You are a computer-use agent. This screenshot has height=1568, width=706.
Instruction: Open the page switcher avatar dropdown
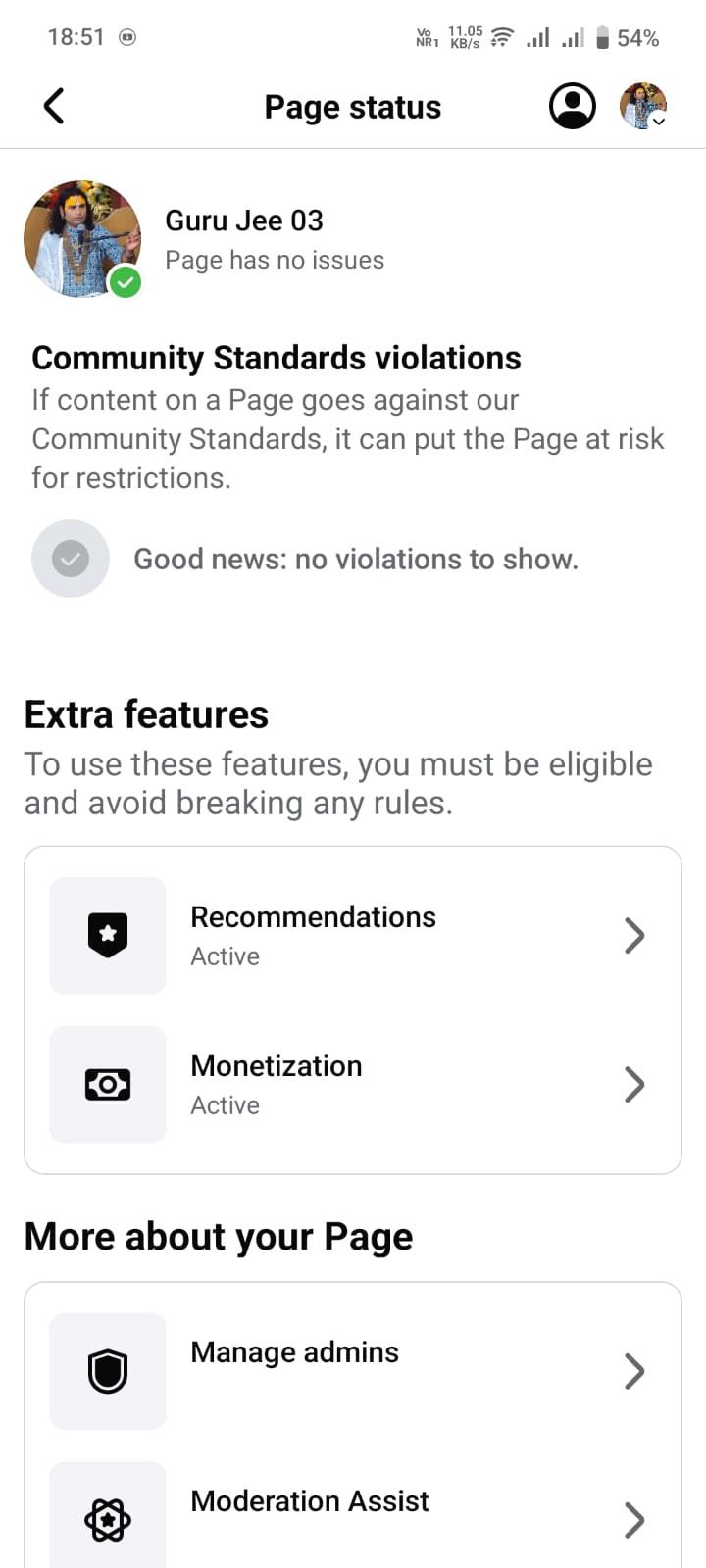643,106
